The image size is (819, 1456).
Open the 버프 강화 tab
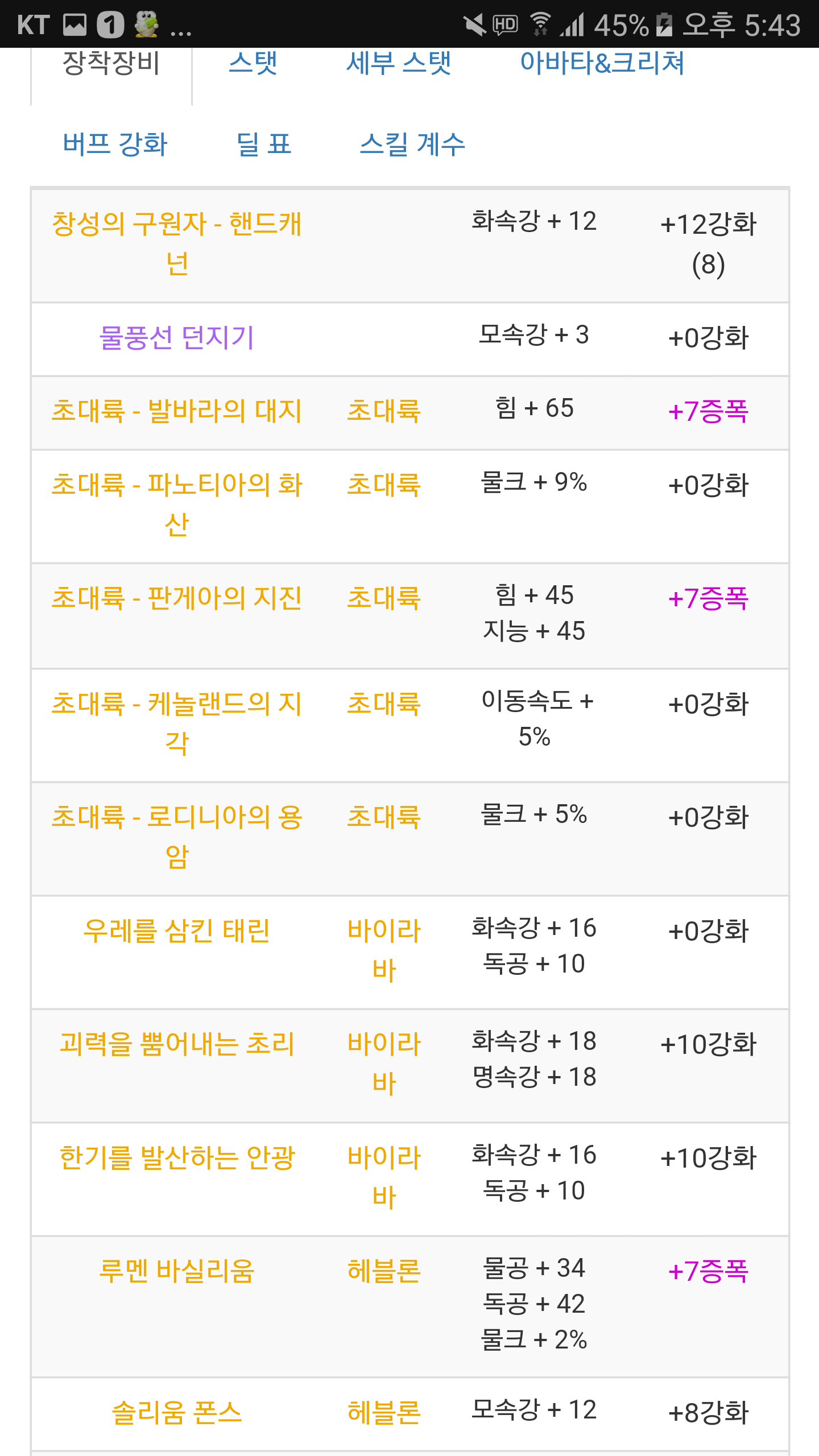pos(115,144)
